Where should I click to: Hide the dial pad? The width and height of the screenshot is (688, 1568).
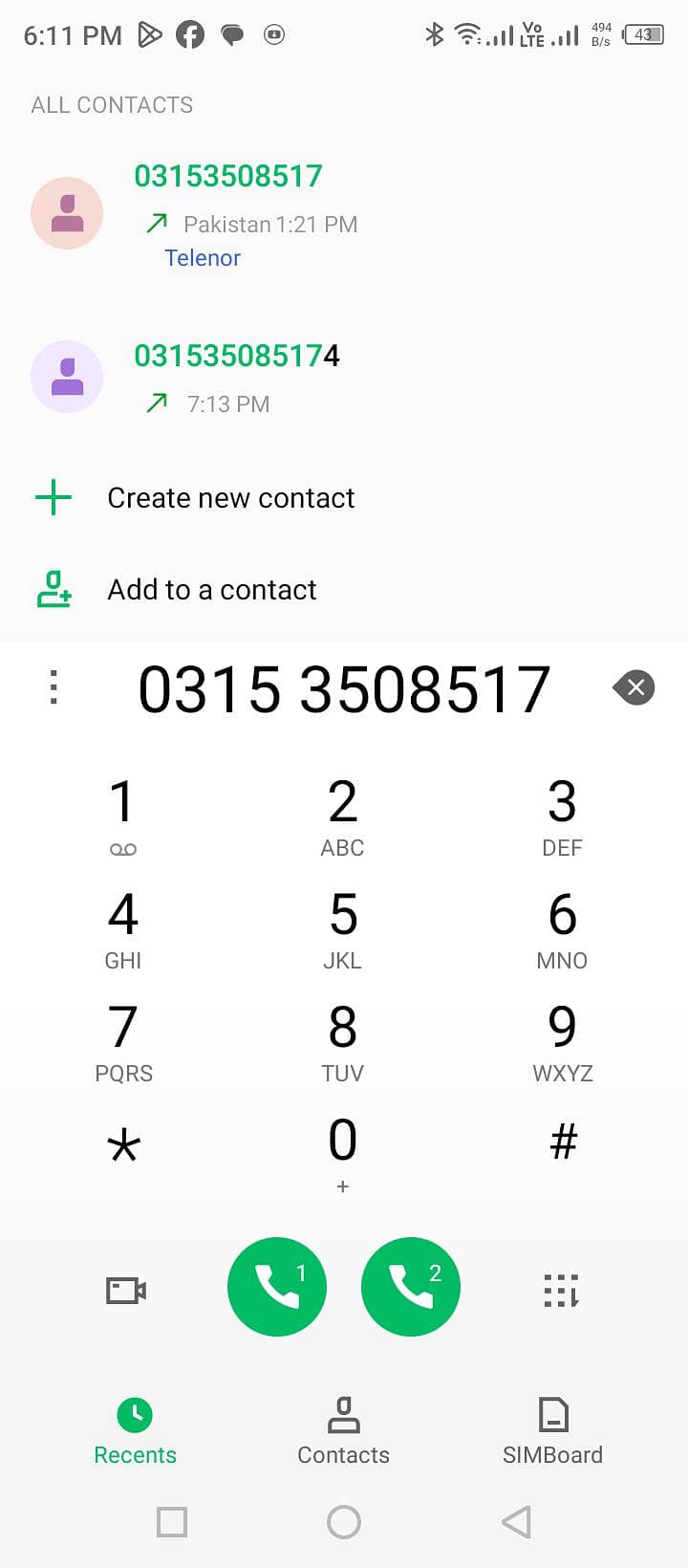point(562,1290)
